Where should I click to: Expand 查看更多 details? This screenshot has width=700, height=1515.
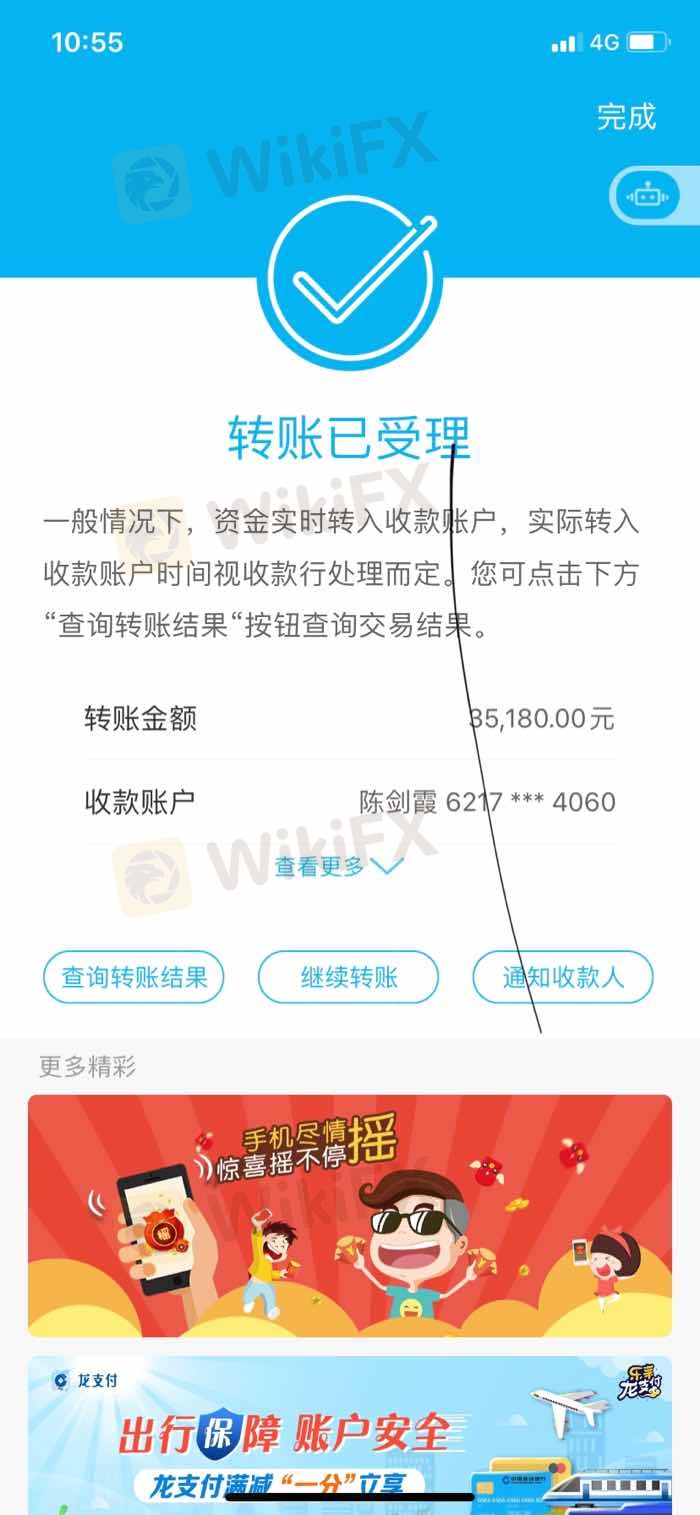coord(339,867)
